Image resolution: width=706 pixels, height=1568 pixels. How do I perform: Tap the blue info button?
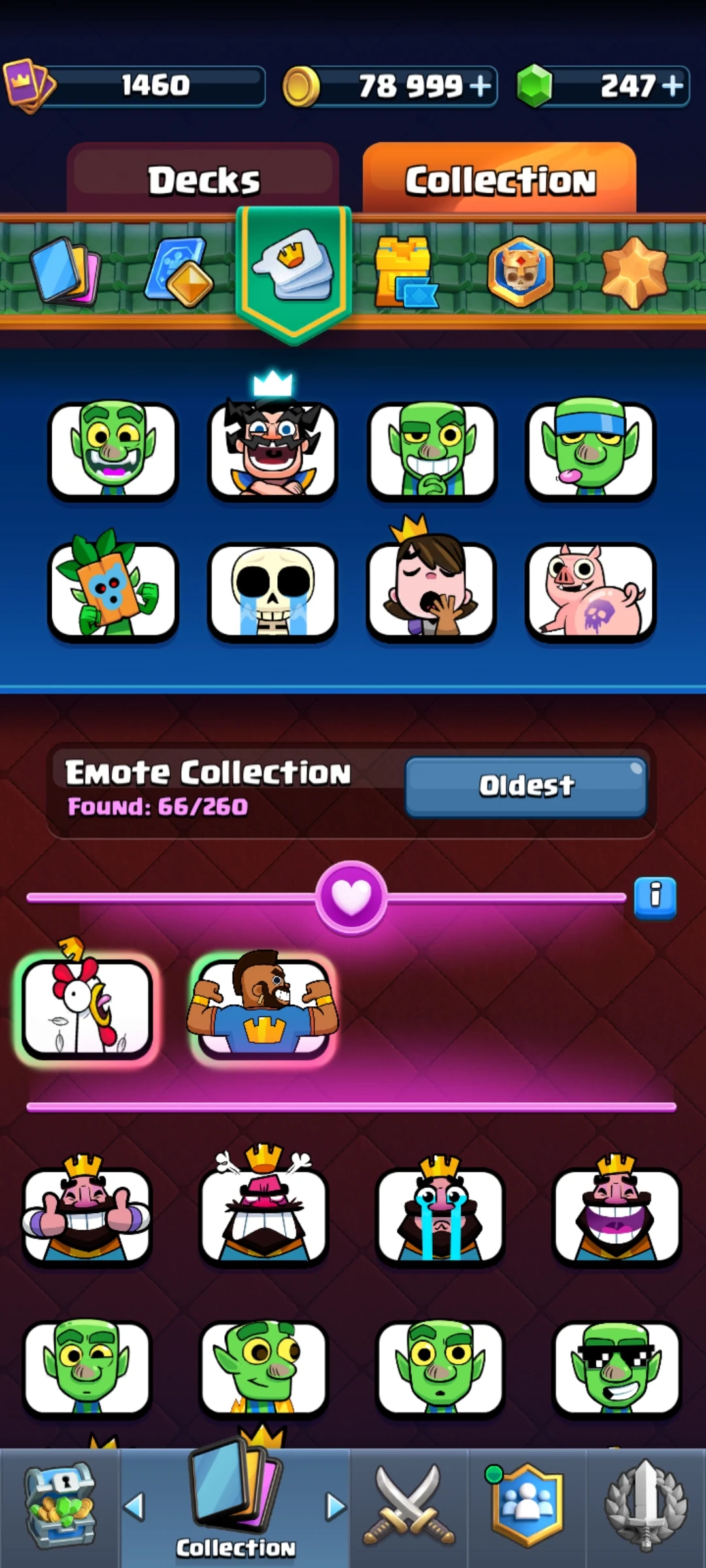click(x=655, y=898)
